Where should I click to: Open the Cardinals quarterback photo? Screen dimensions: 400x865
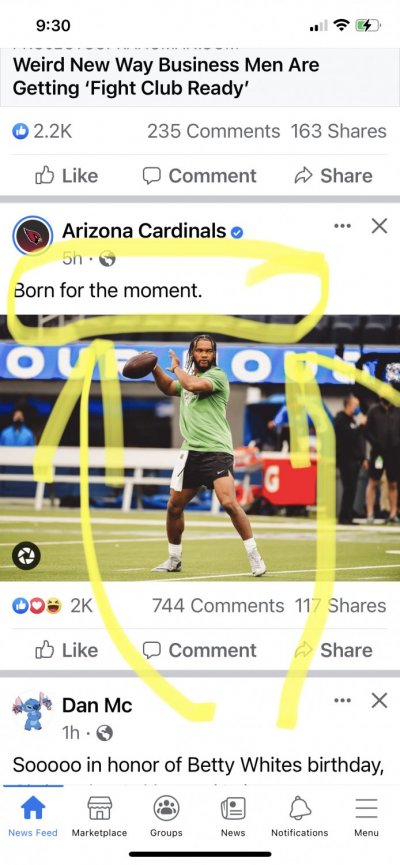click(x=200, y=448)
